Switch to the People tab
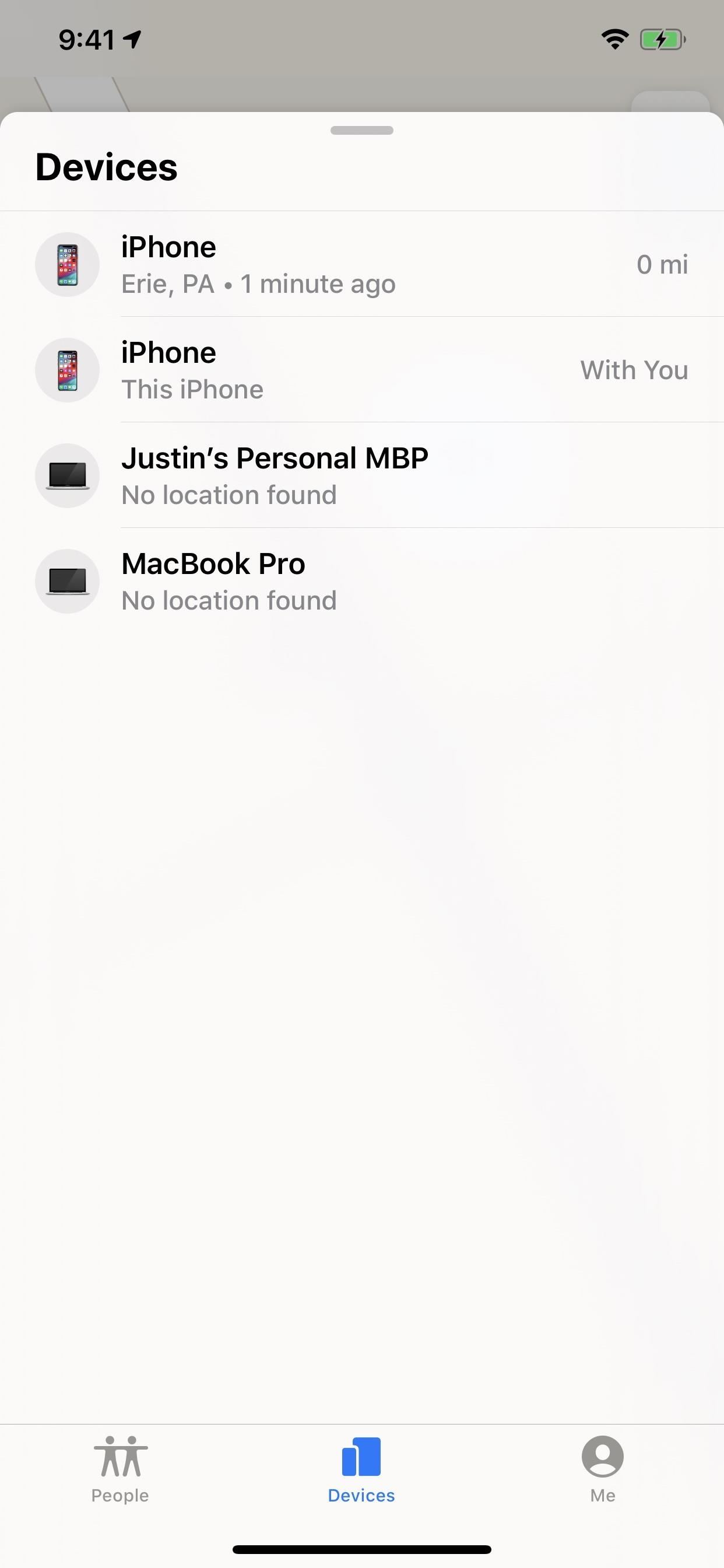 pyautogui.click(x=120, y=1469)
